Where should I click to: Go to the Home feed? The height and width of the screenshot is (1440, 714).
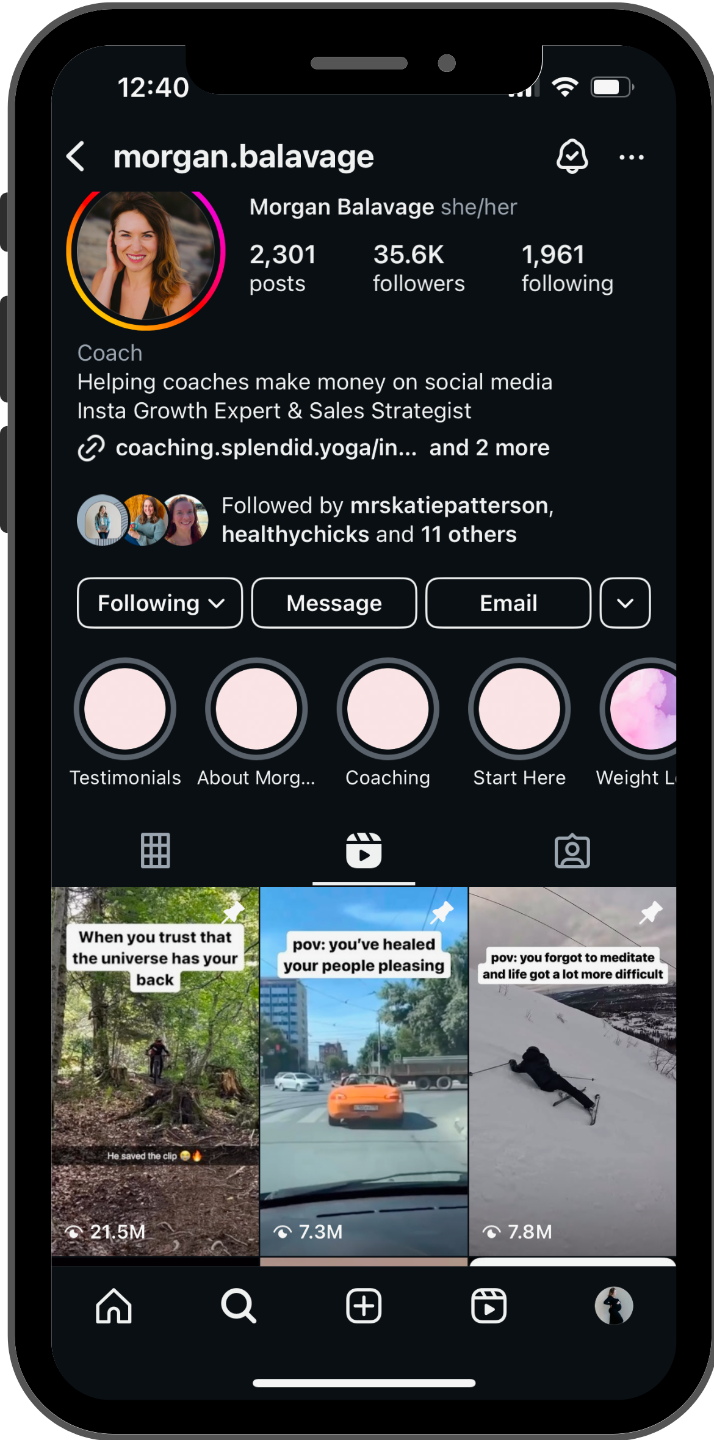coord(113,1306)
